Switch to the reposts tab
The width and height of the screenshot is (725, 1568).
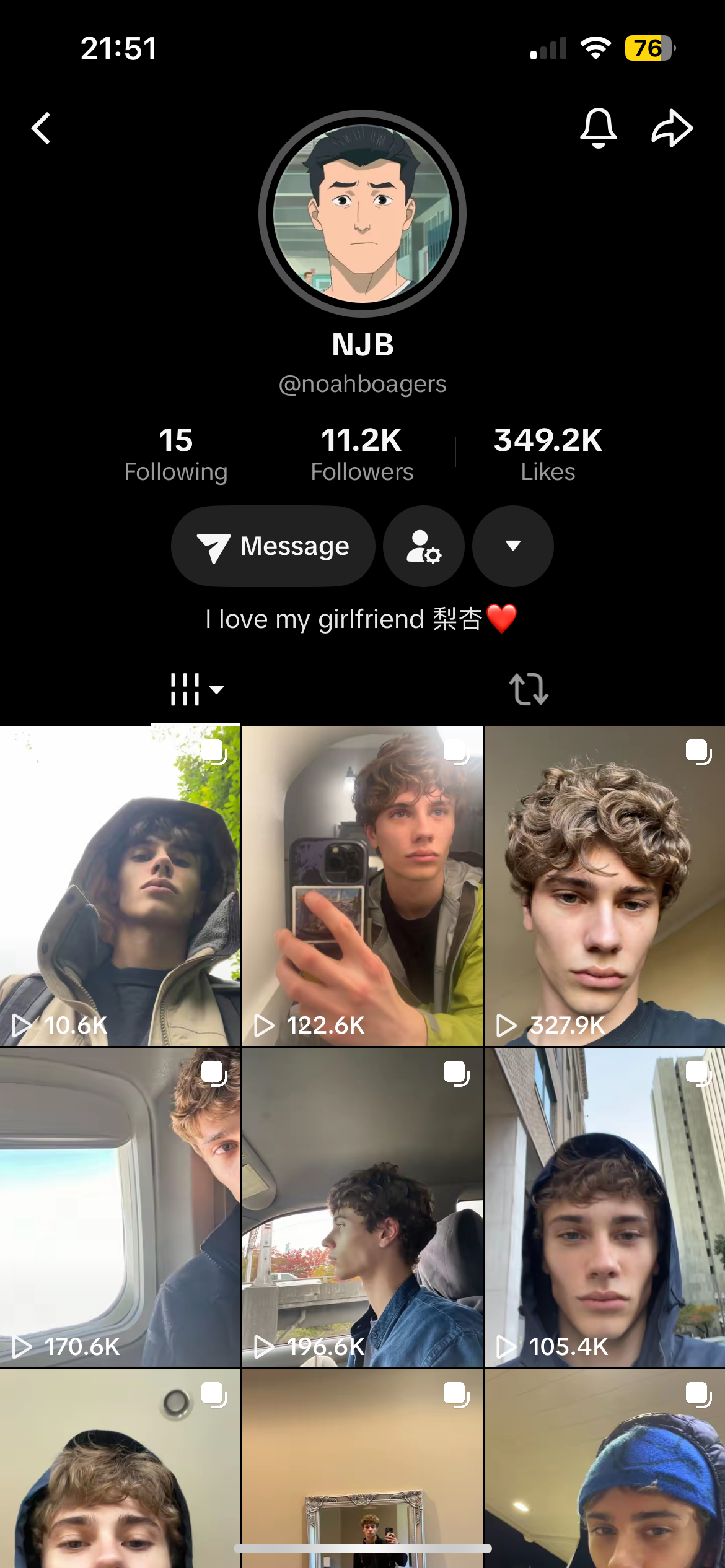click(529, 689)
